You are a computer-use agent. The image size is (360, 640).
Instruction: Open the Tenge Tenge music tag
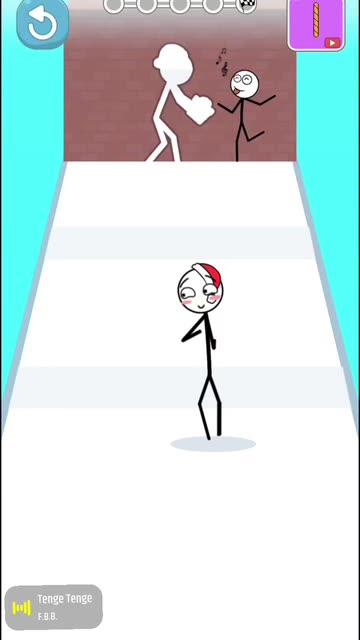pos(53,607)
